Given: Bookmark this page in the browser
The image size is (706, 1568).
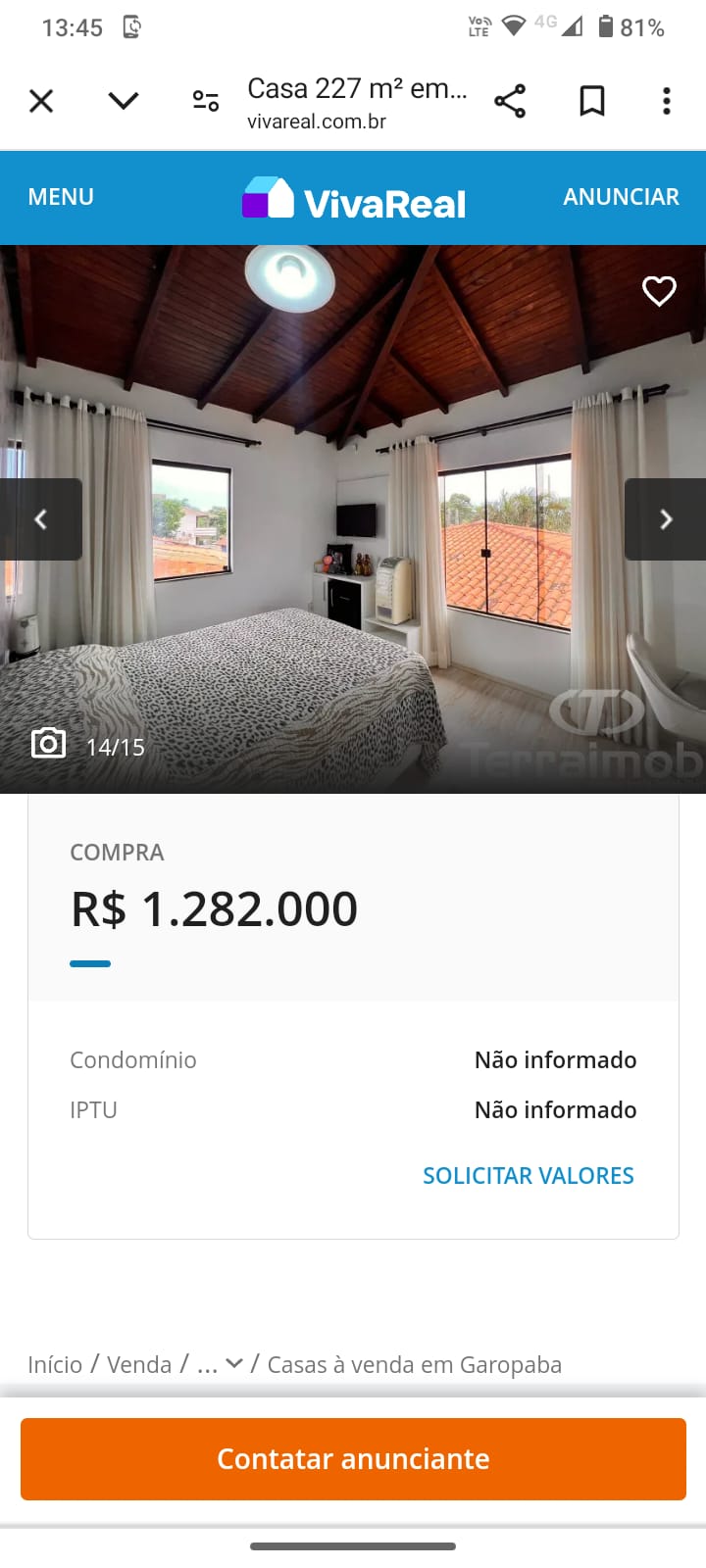Looking at the screenshot, I should (x=592, y=101).
